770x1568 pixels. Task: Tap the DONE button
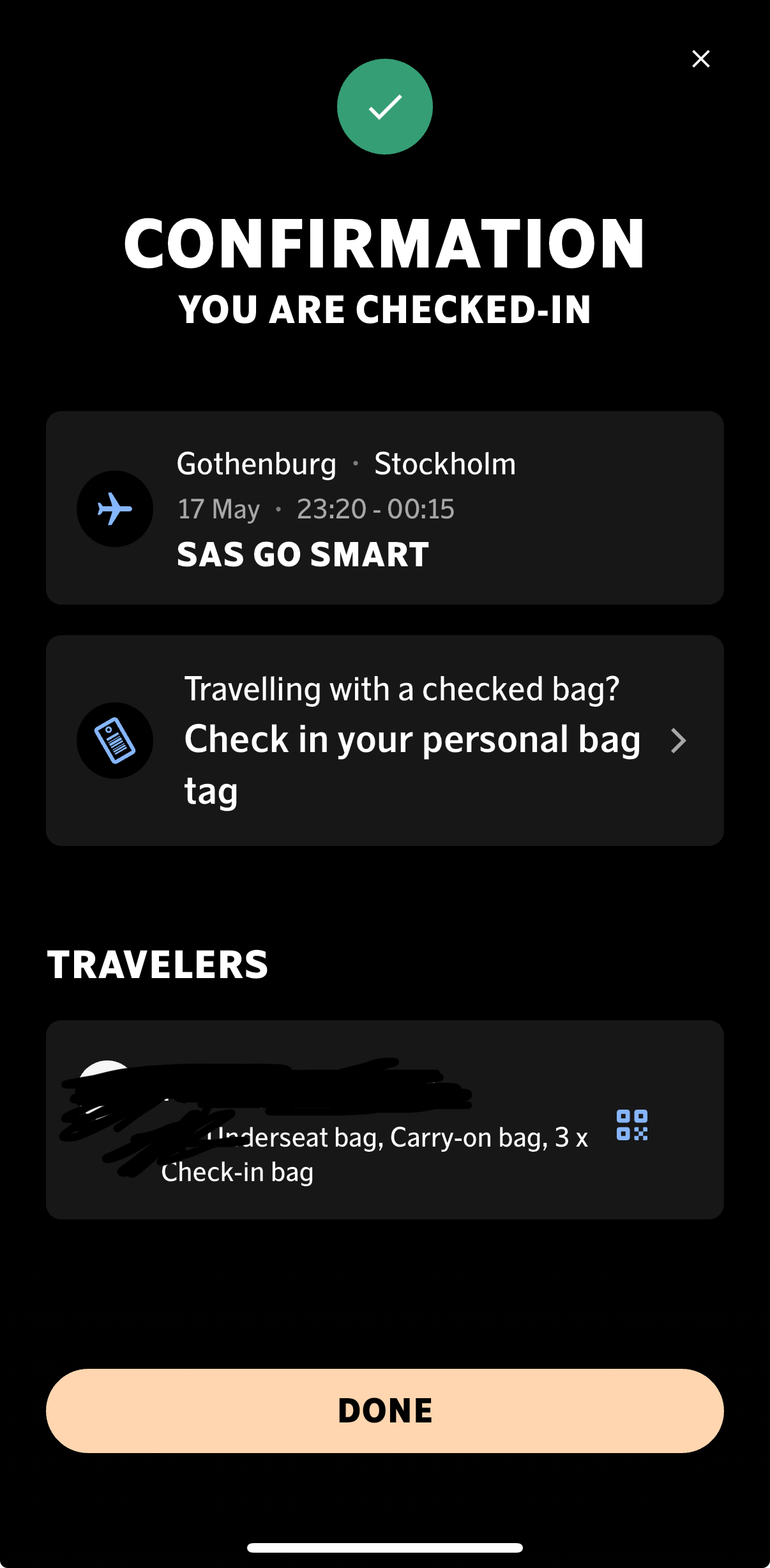coord(384,1410)
